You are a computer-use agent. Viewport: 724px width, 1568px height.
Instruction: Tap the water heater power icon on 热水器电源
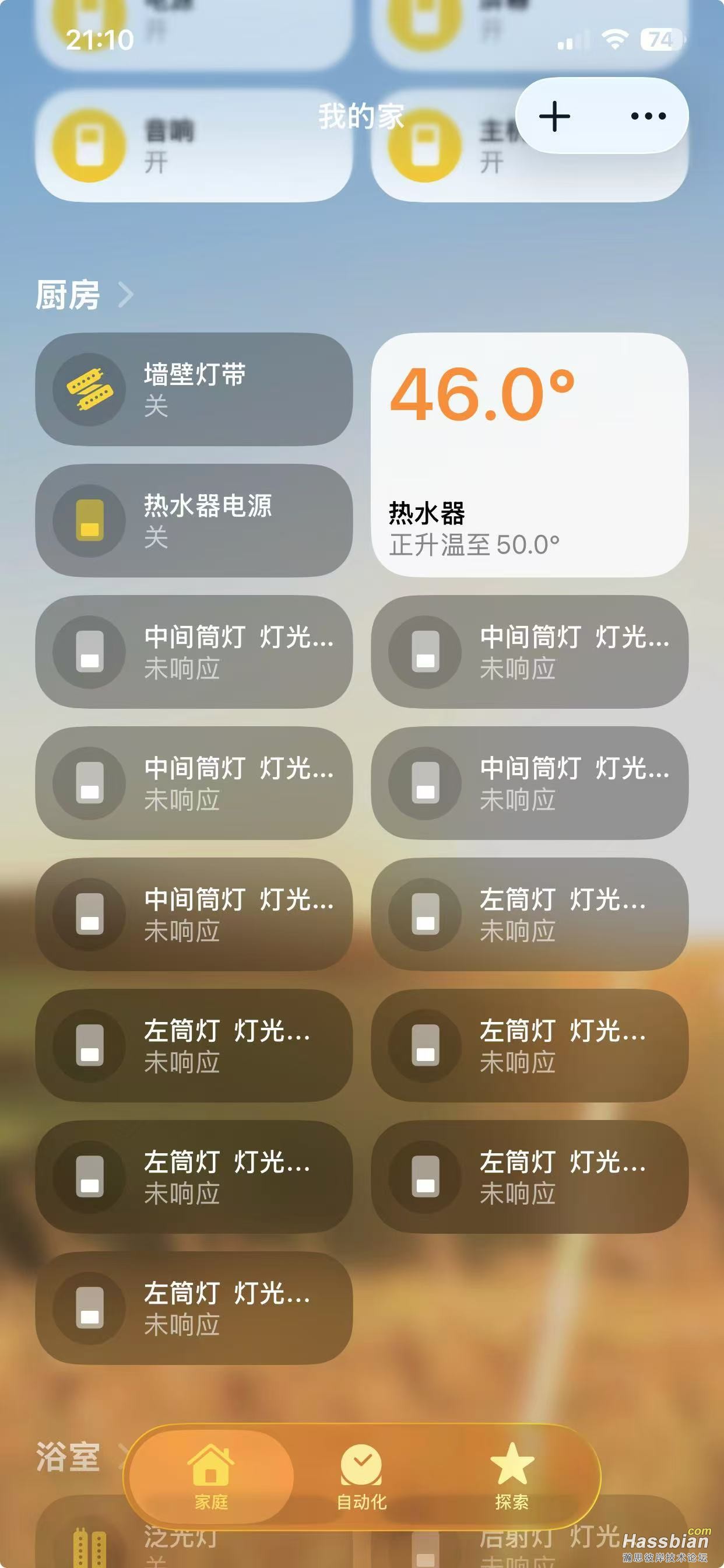click(x=89, y=521)
